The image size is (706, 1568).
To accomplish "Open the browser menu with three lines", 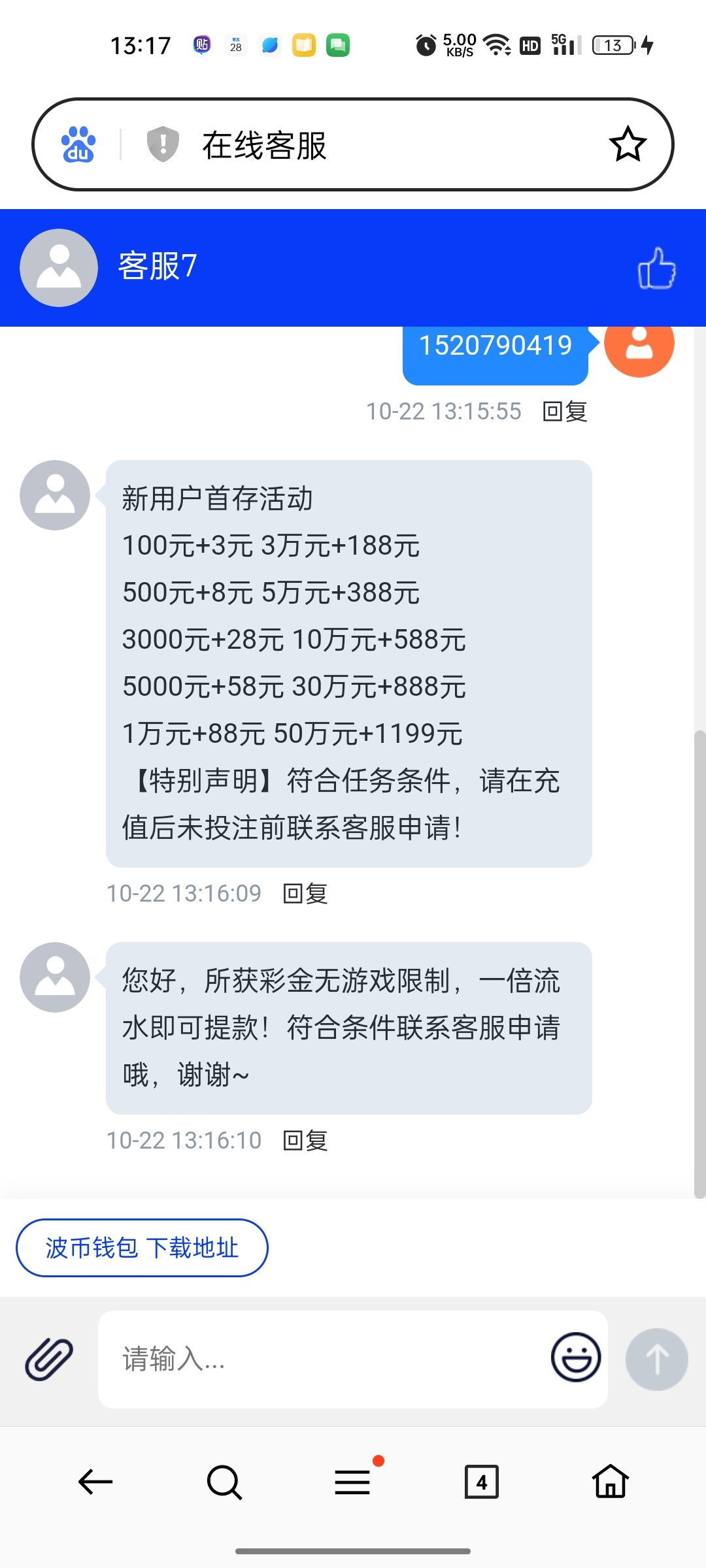I will 353,1482.
